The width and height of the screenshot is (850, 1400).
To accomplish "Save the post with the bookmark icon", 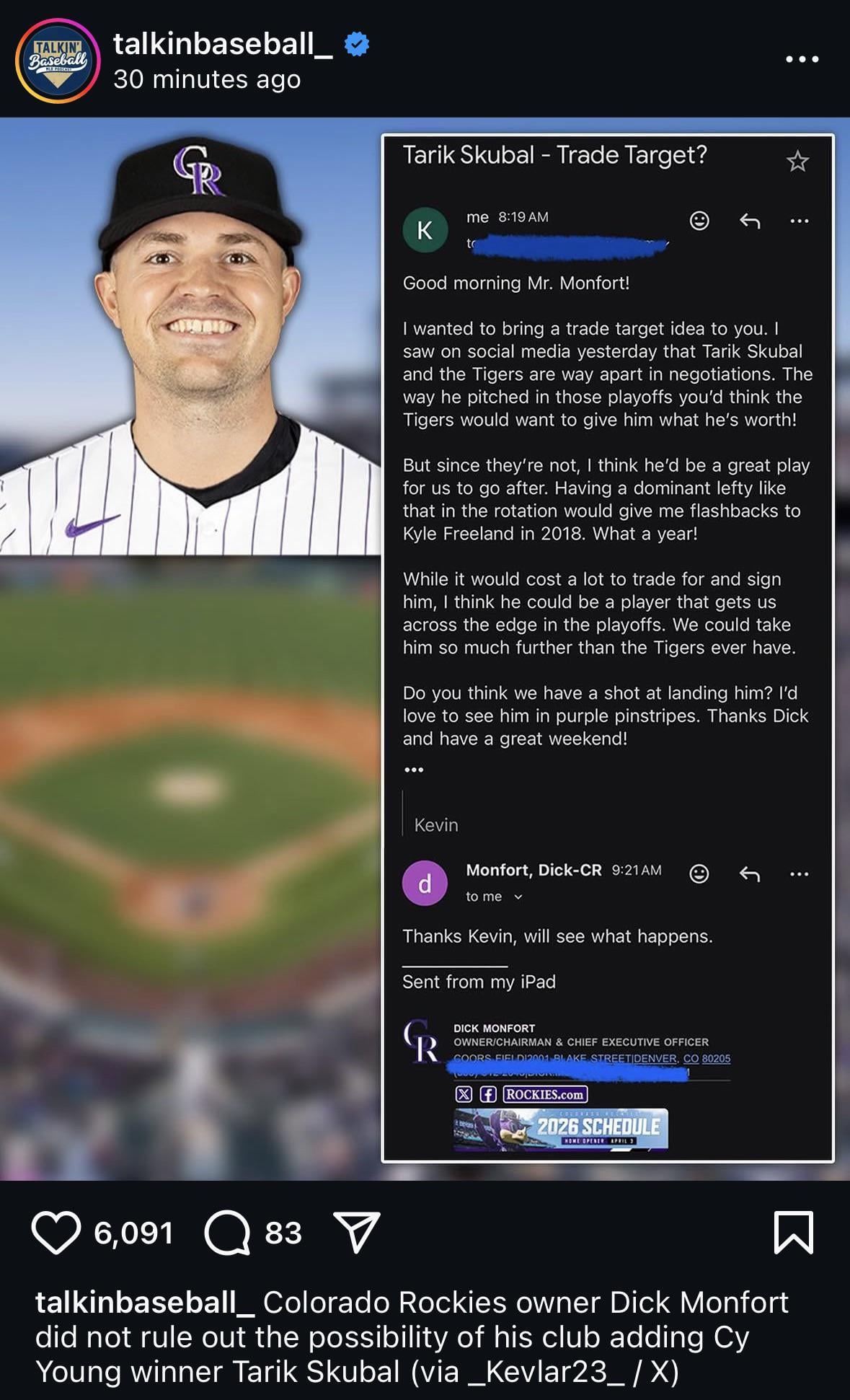I will (793, 1233).
